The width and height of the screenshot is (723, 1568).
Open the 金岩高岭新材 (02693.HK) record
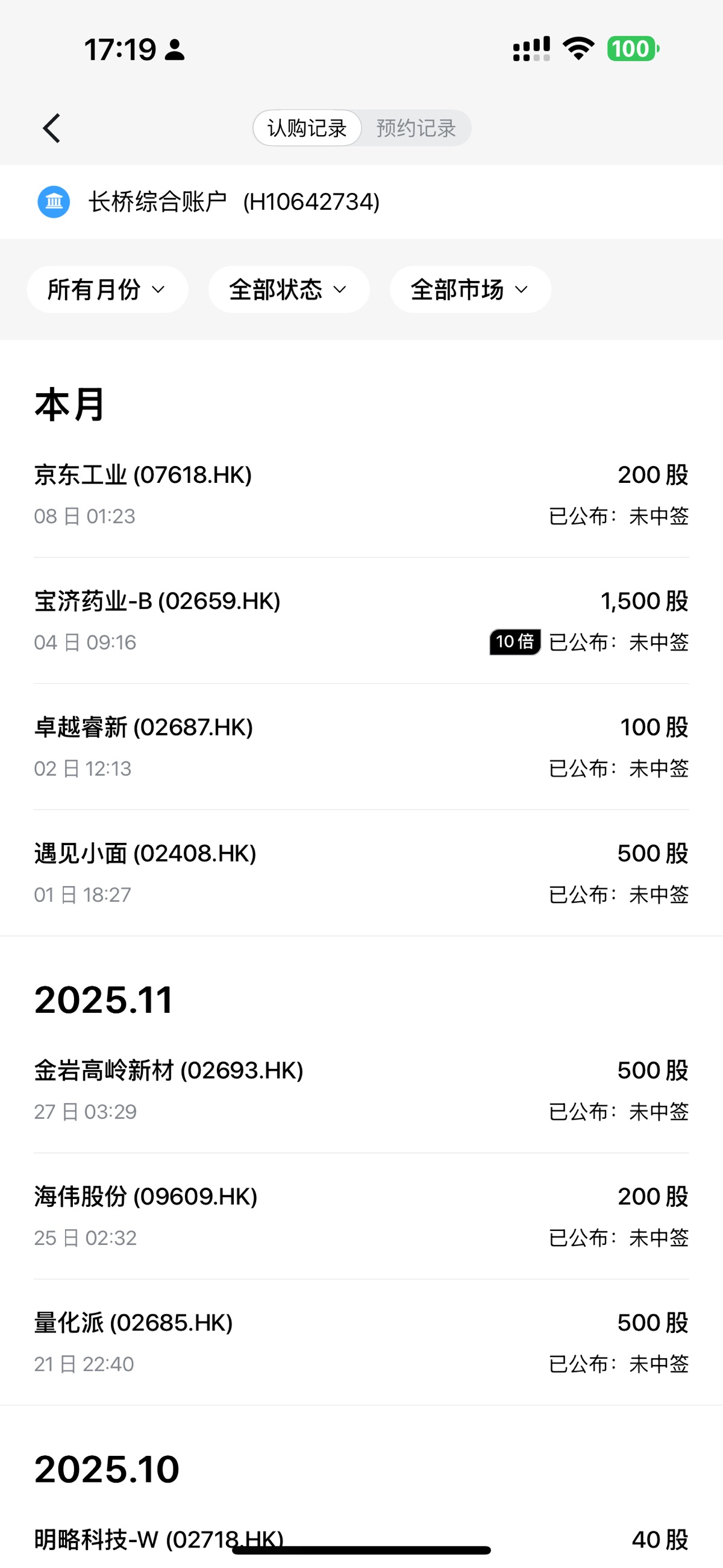point(361,1090)
